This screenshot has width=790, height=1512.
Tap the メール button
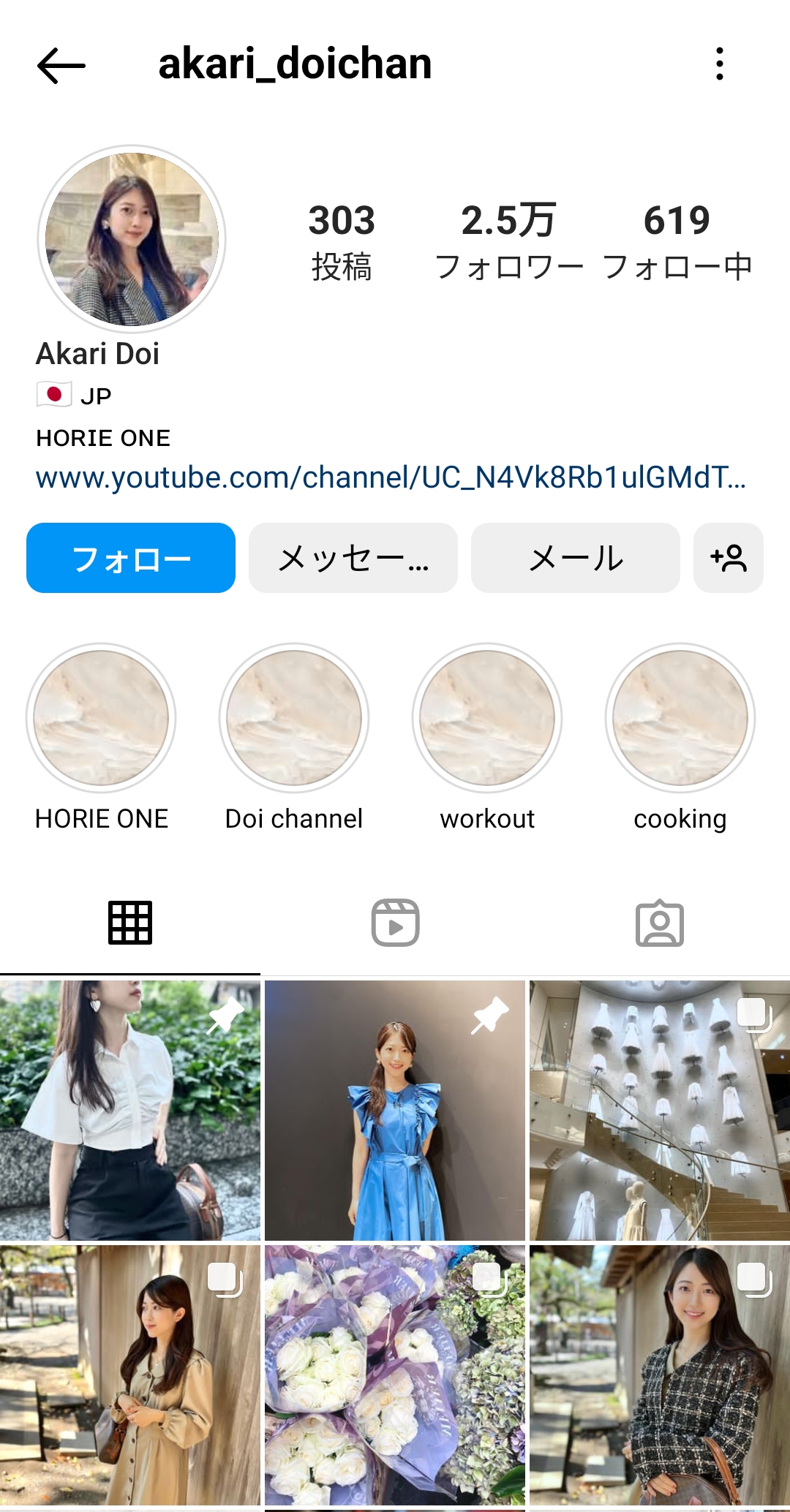click(576, 558)
